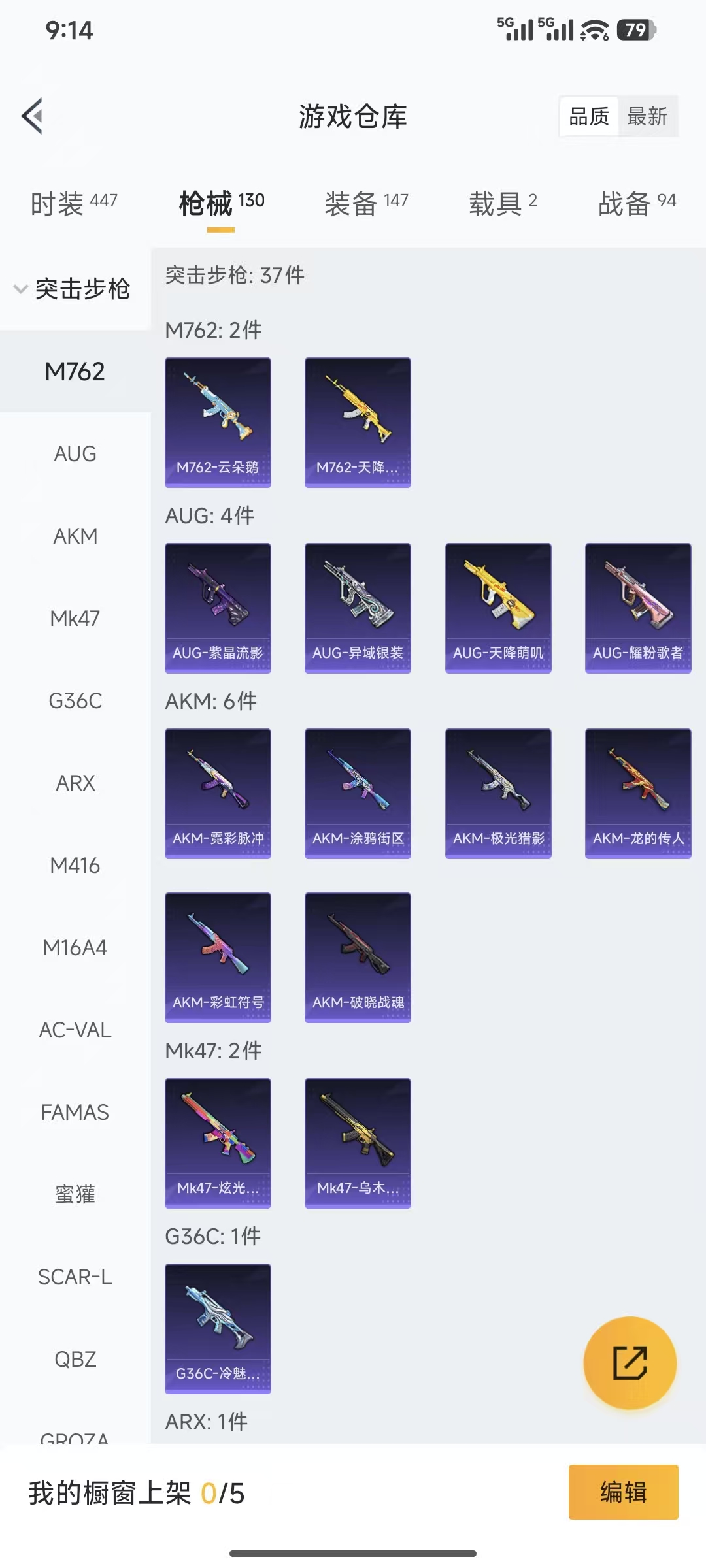View the AUG-天降萌叽 skin
The image size is (706, 1568).
pos(498,608)
